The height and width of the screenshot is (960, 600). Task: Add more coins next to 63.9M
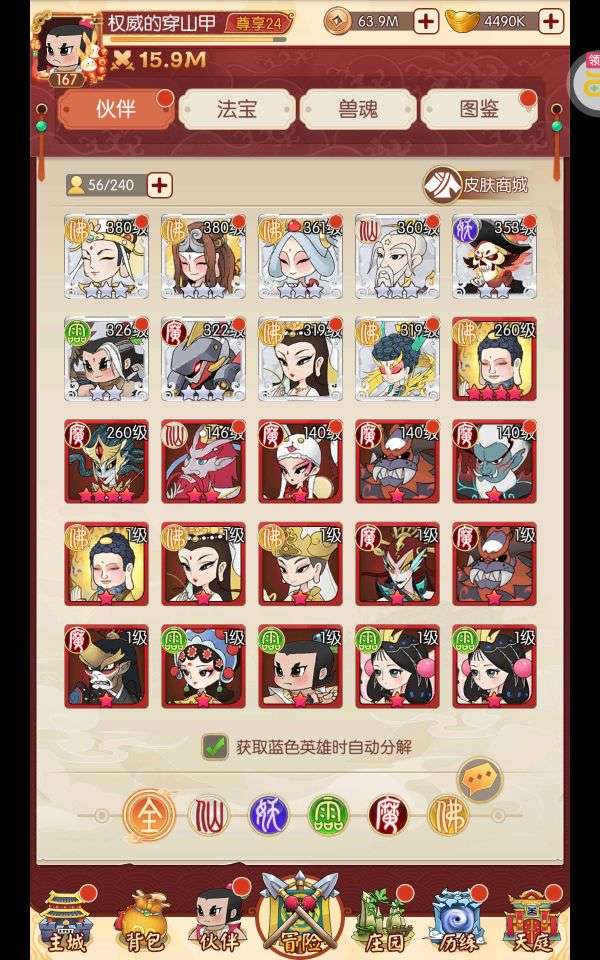tap(426, 22)
